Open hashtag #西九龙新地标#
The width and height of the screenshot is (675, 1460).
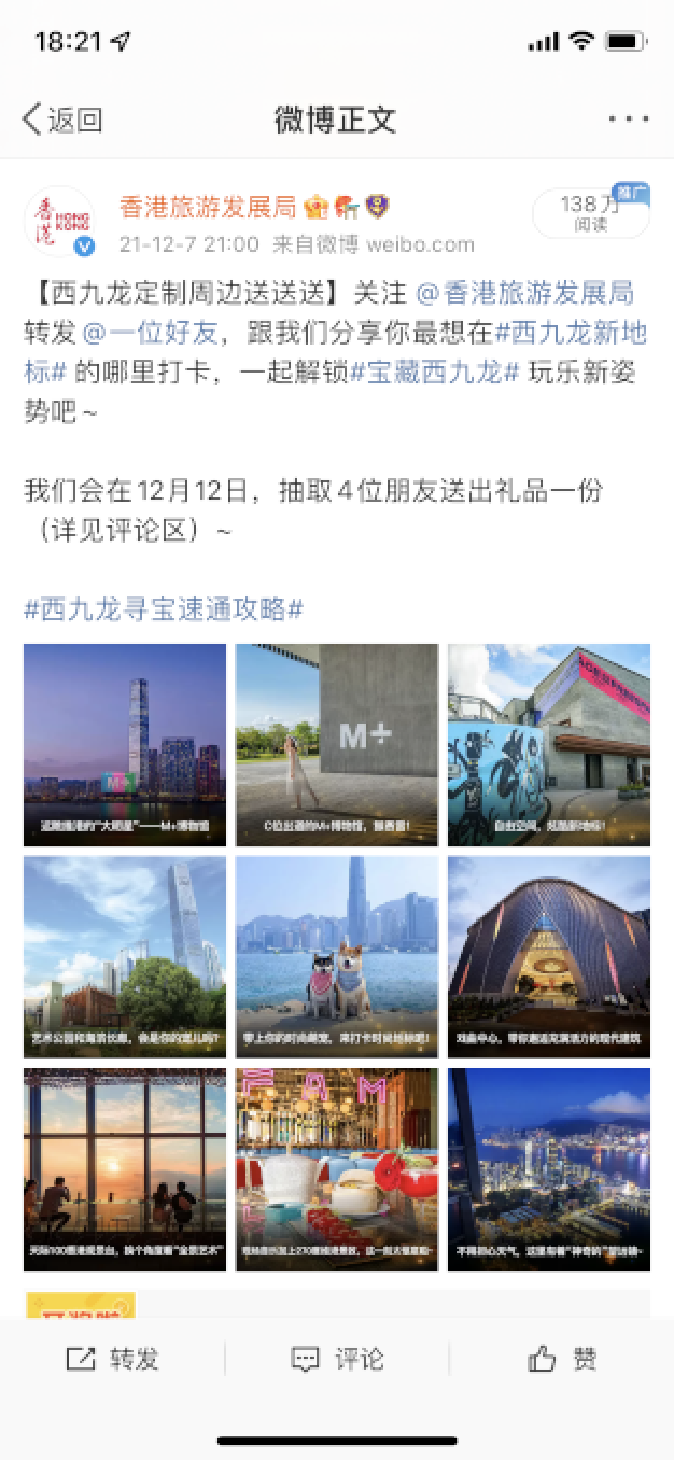336,352
